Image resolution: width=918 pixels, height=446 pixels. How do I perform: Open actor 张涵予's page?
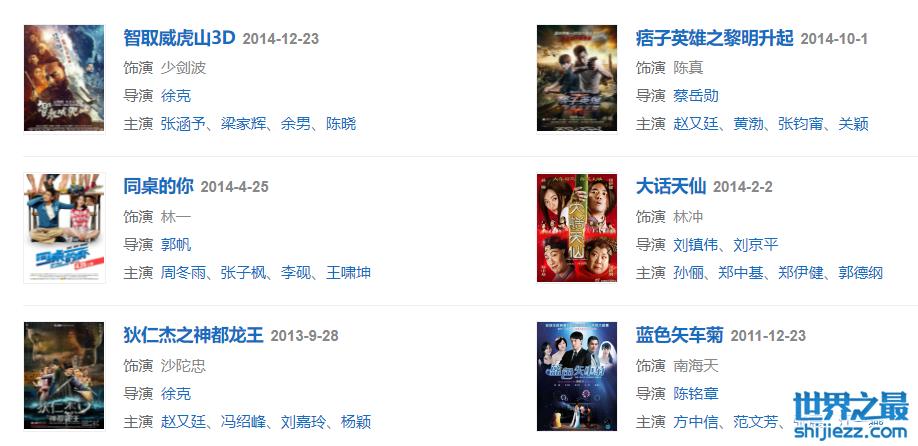click(x=183, y=124)
